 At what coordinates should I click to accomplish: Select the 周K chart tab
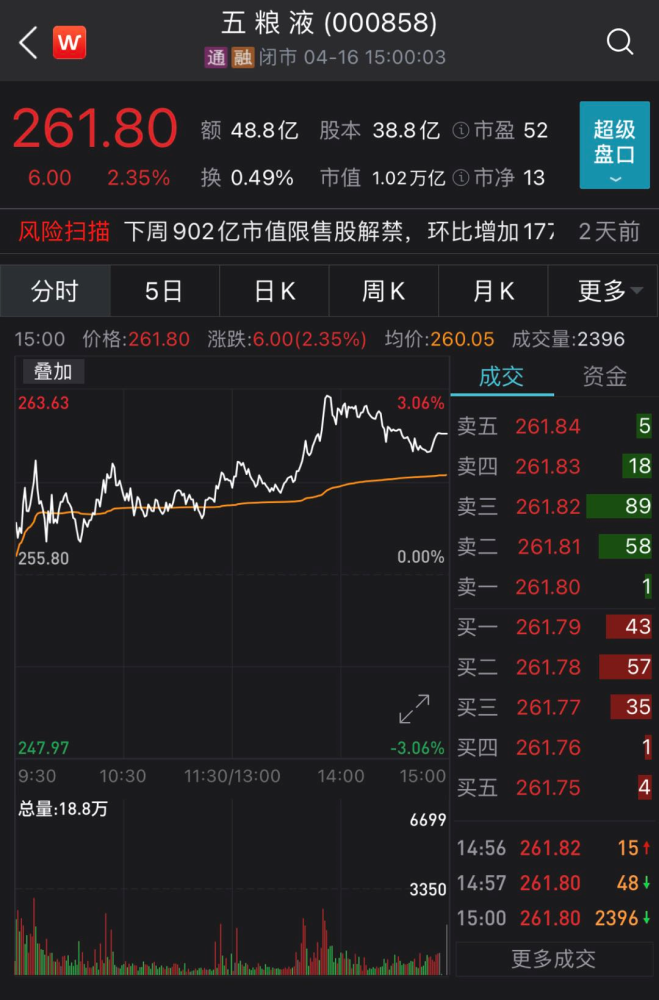click(383, 291)
